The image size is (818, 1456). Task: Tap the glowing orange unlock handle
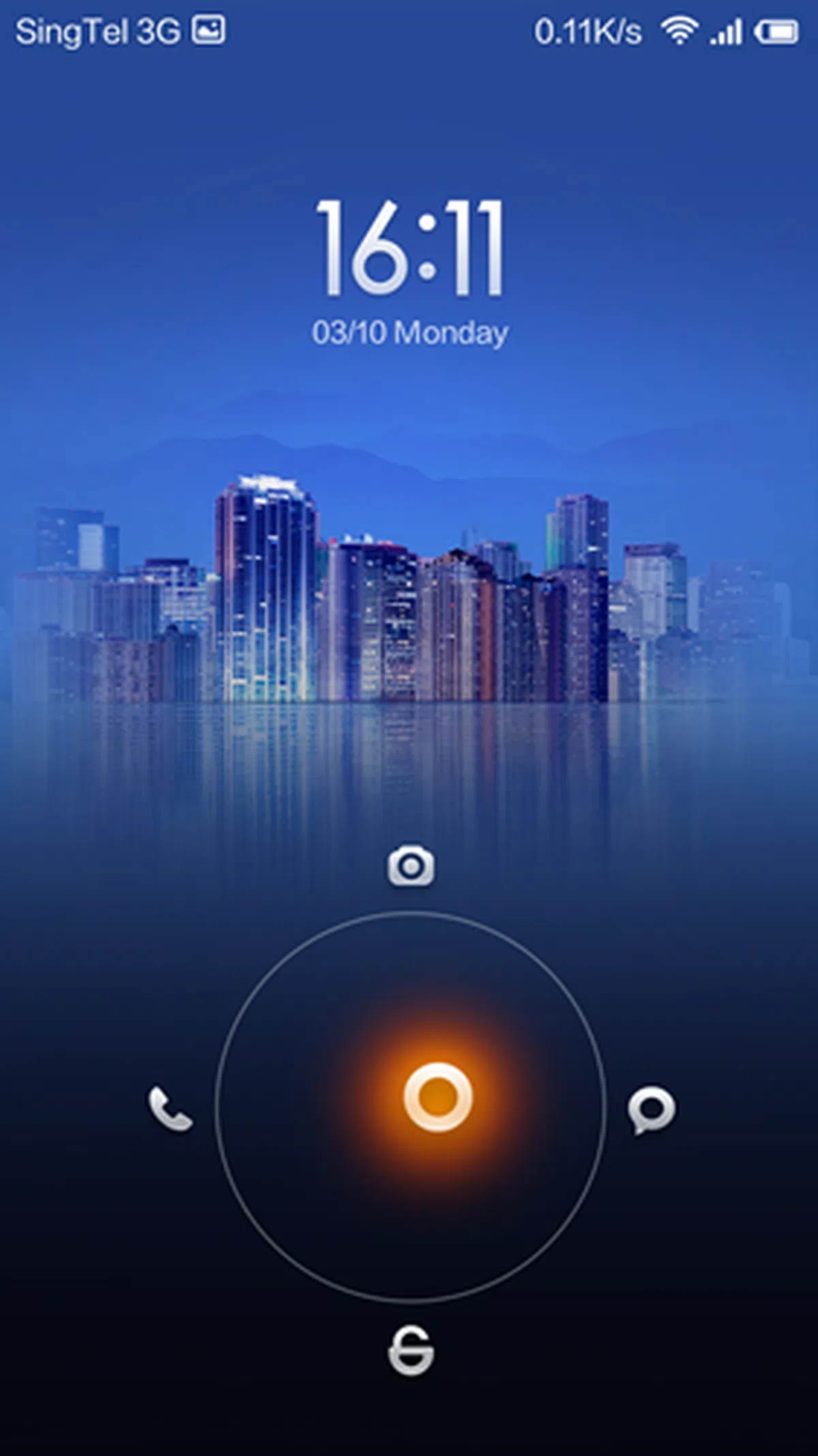tap(438, 1097)
